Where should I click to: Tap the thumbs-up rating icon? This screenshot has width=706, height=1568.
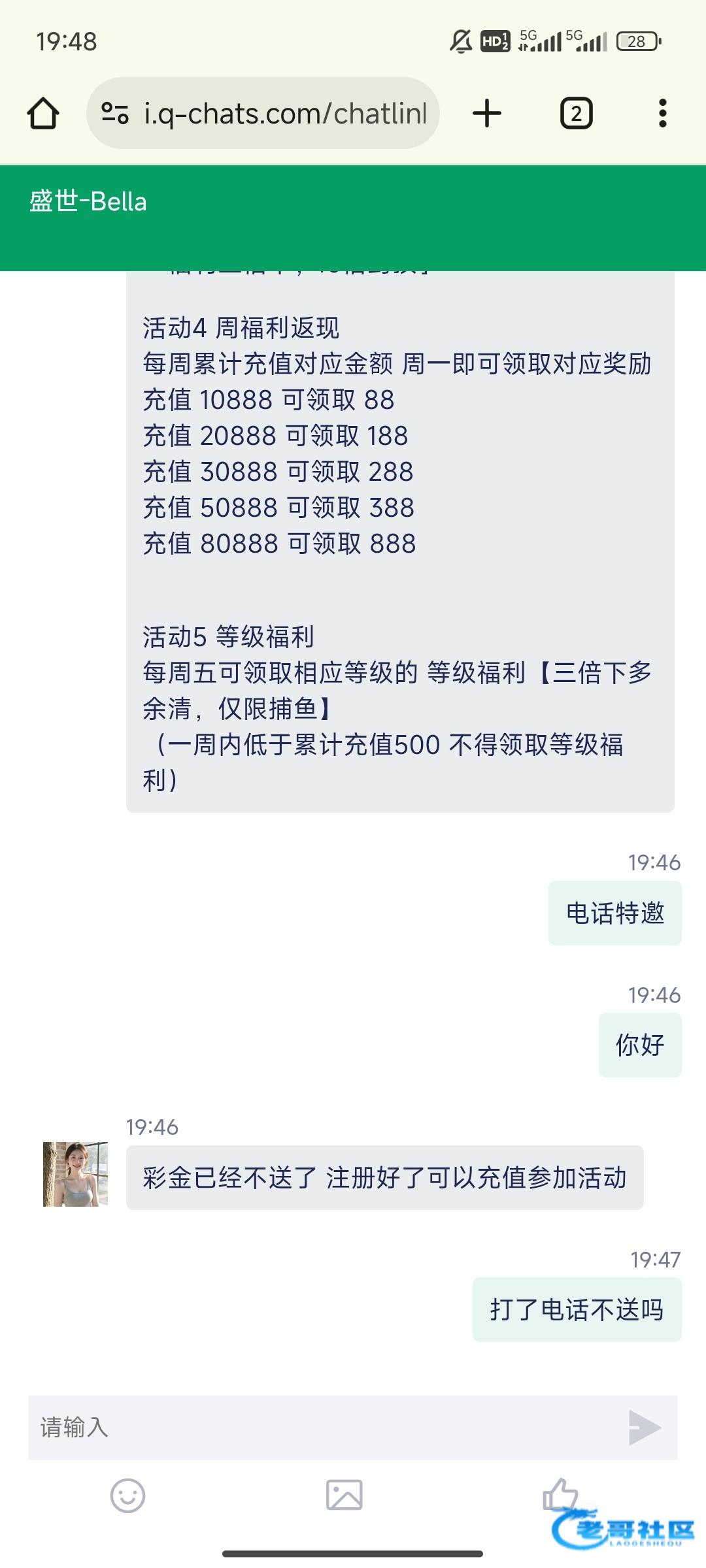coord(560,1494)
